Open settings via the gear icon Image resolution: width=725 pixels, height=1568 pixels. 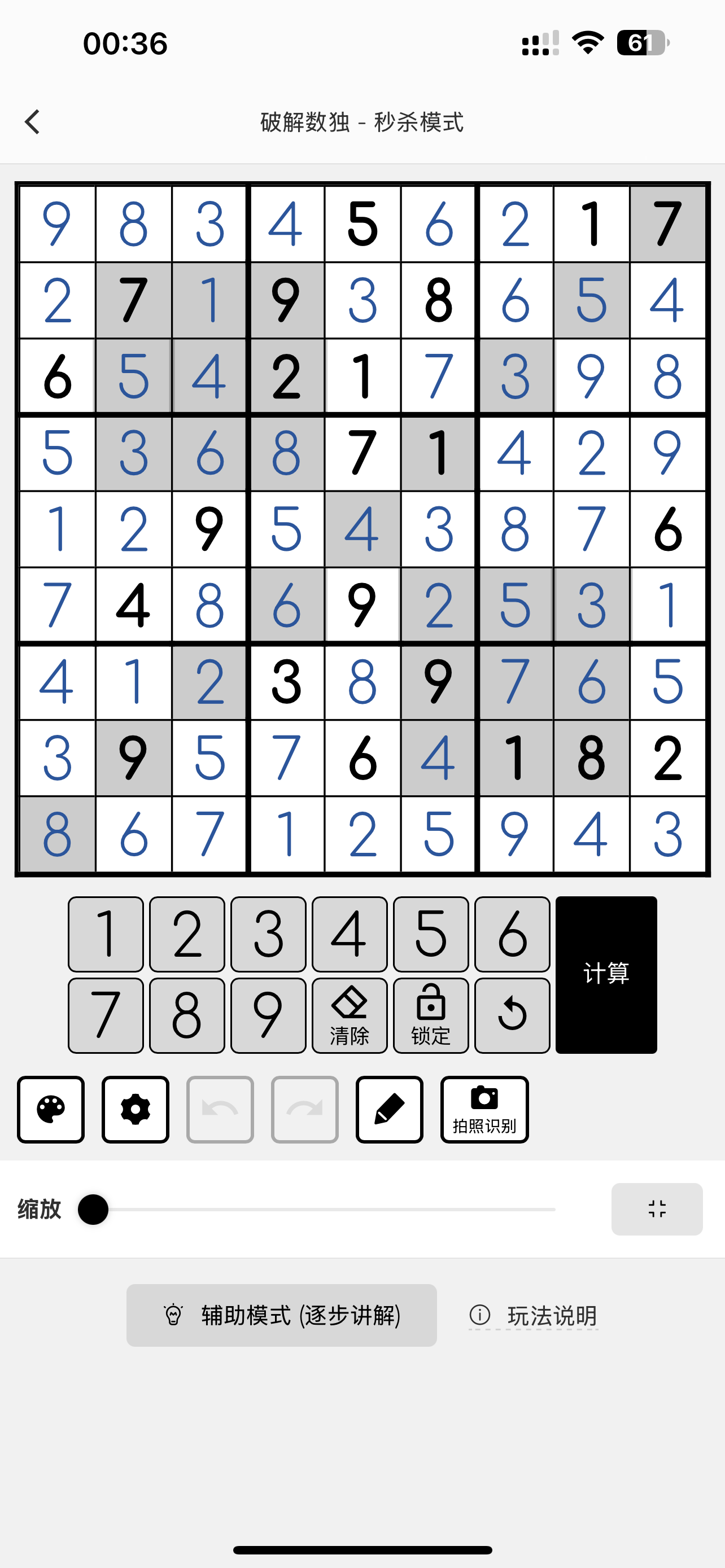(x=136, y=1110)
